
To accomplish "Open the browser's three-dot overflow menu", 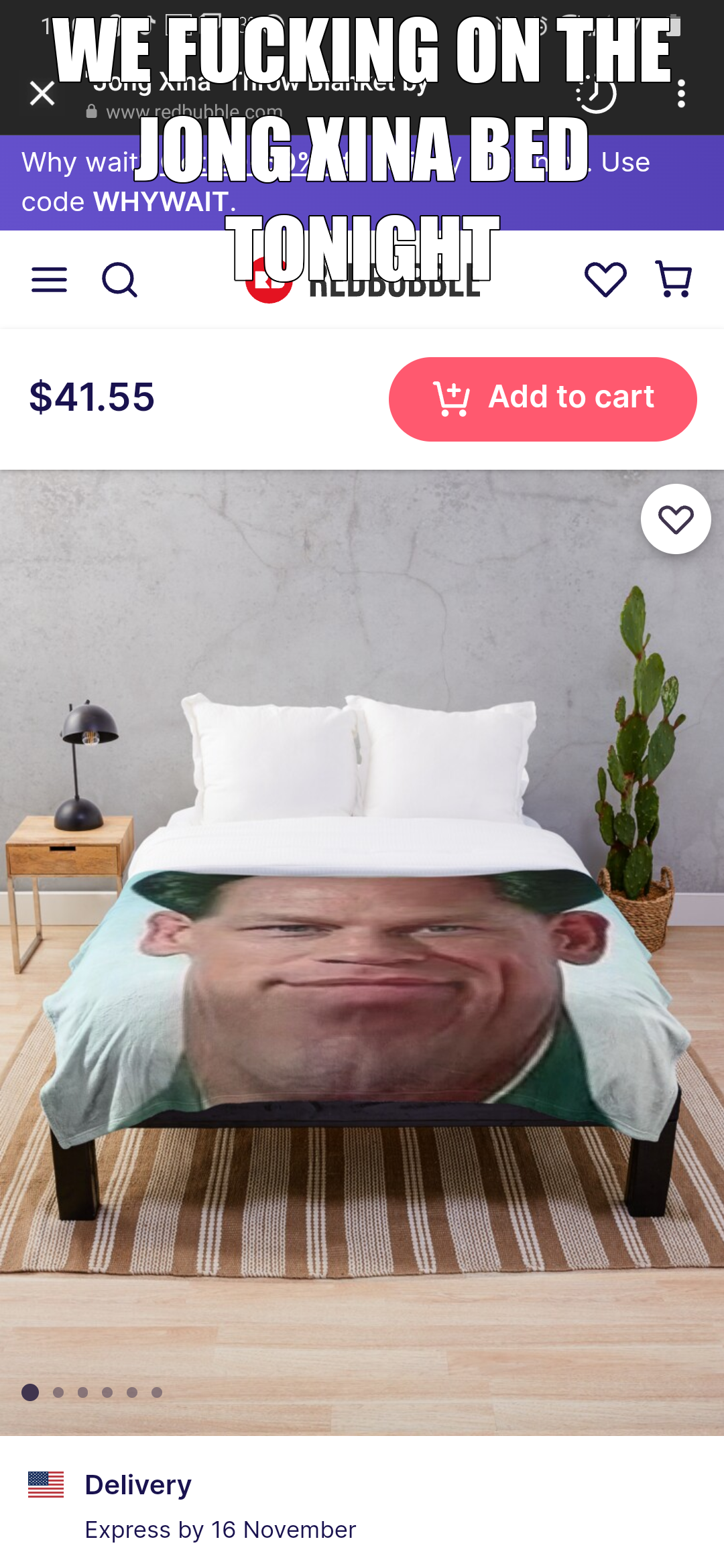I will point(681,93).
